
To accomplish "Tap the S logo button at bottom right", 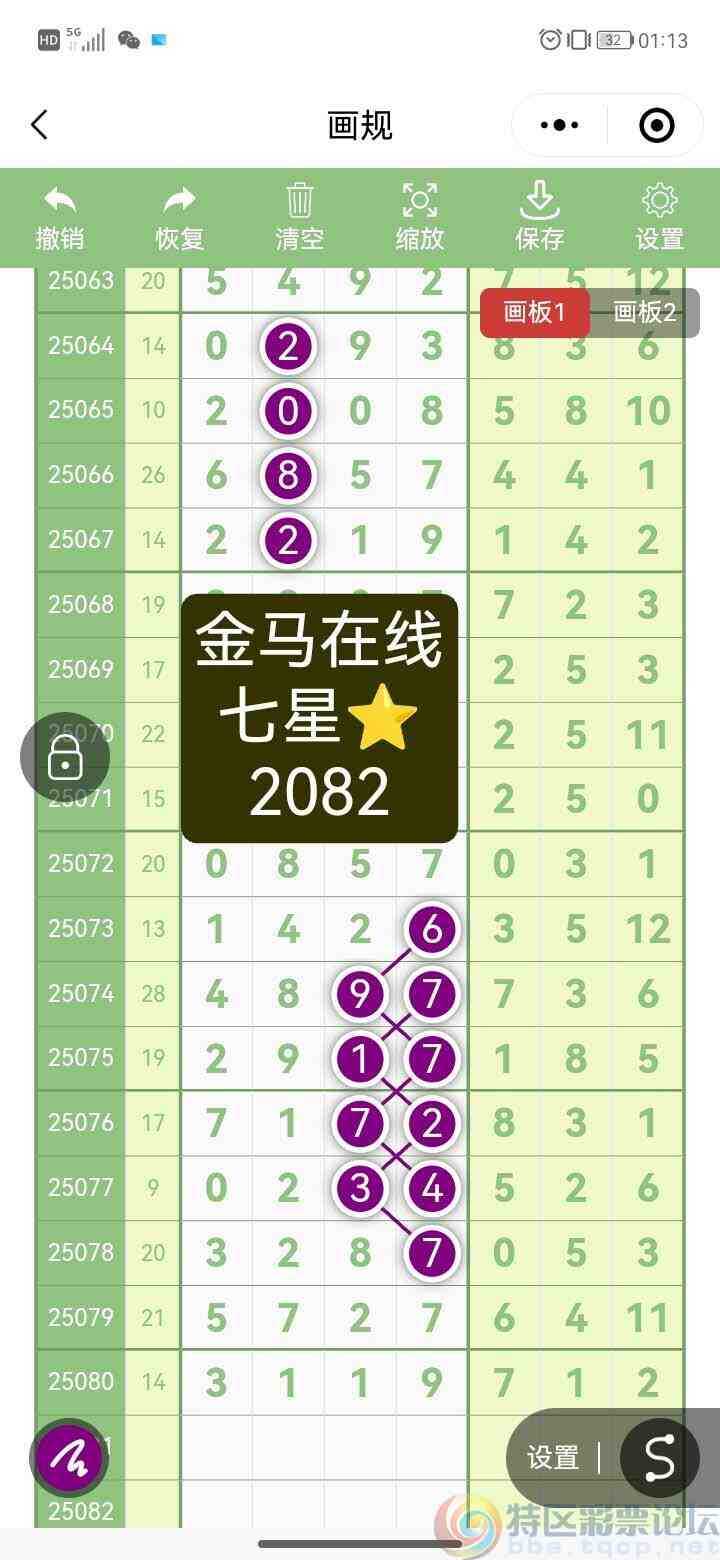I will click(x=659, y=1458).
